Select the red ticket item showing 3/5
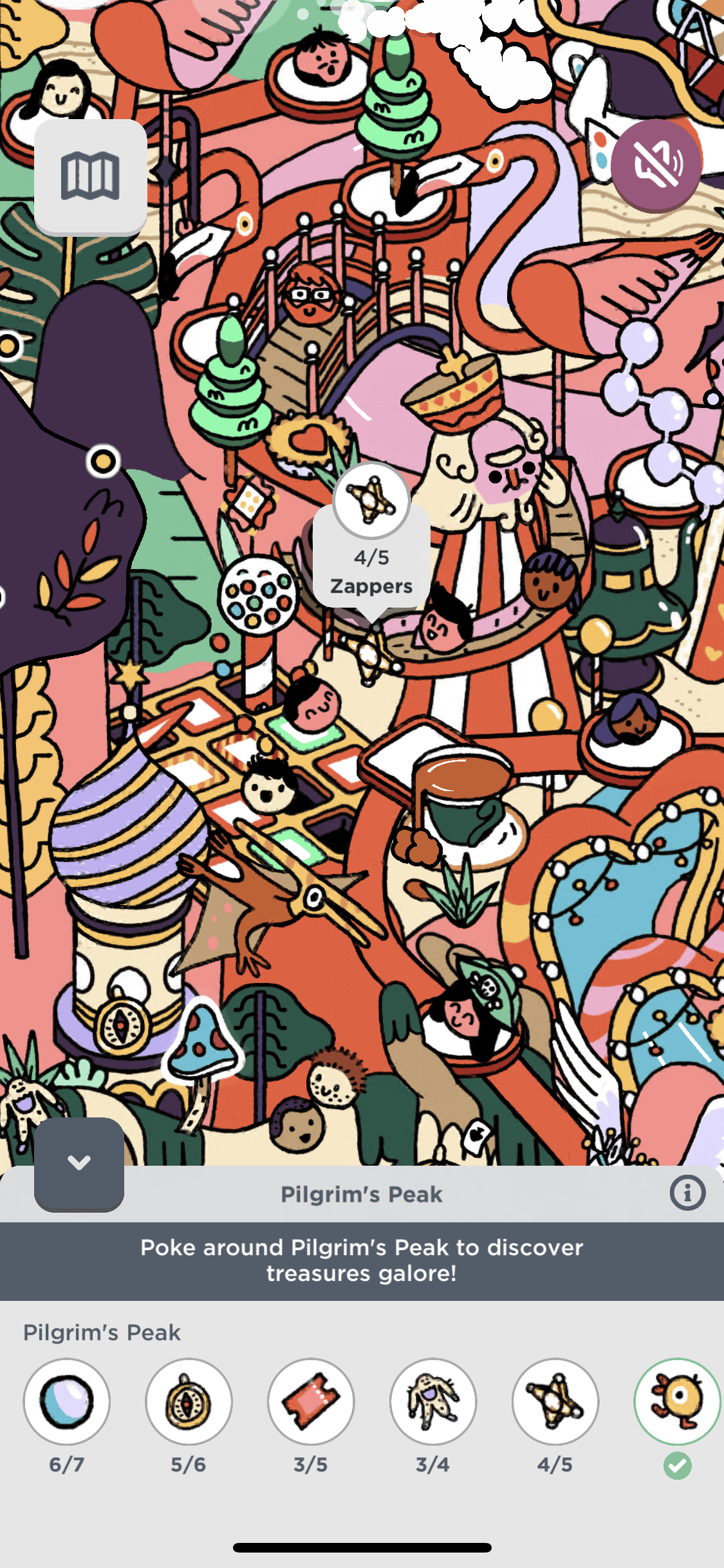Image resolution: width=724 pixels, height=1568 pixels. pos(311,1401)
